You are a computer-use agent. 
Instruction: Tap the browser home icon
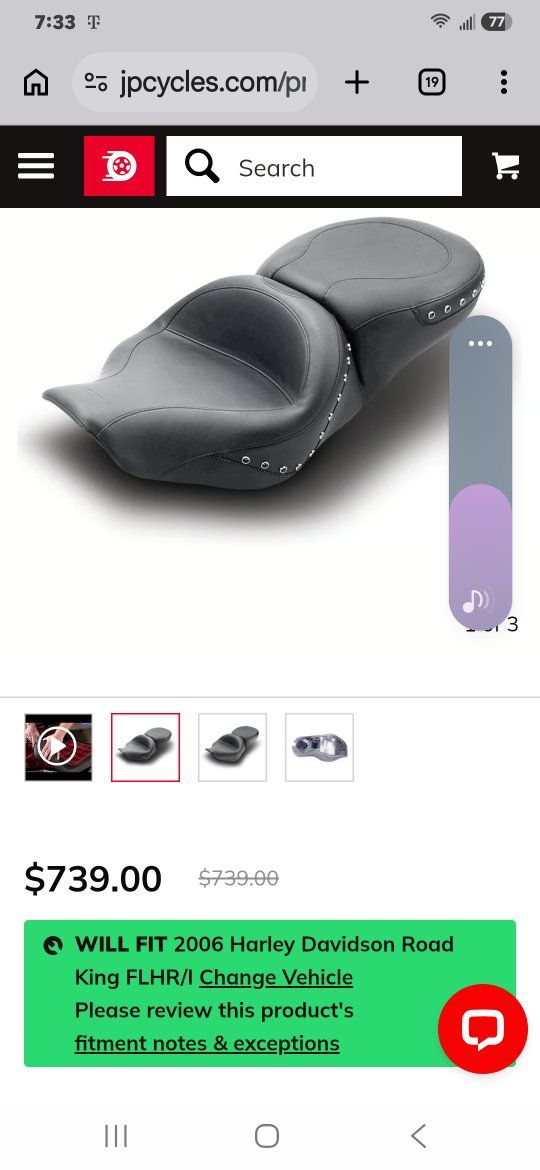35,82
